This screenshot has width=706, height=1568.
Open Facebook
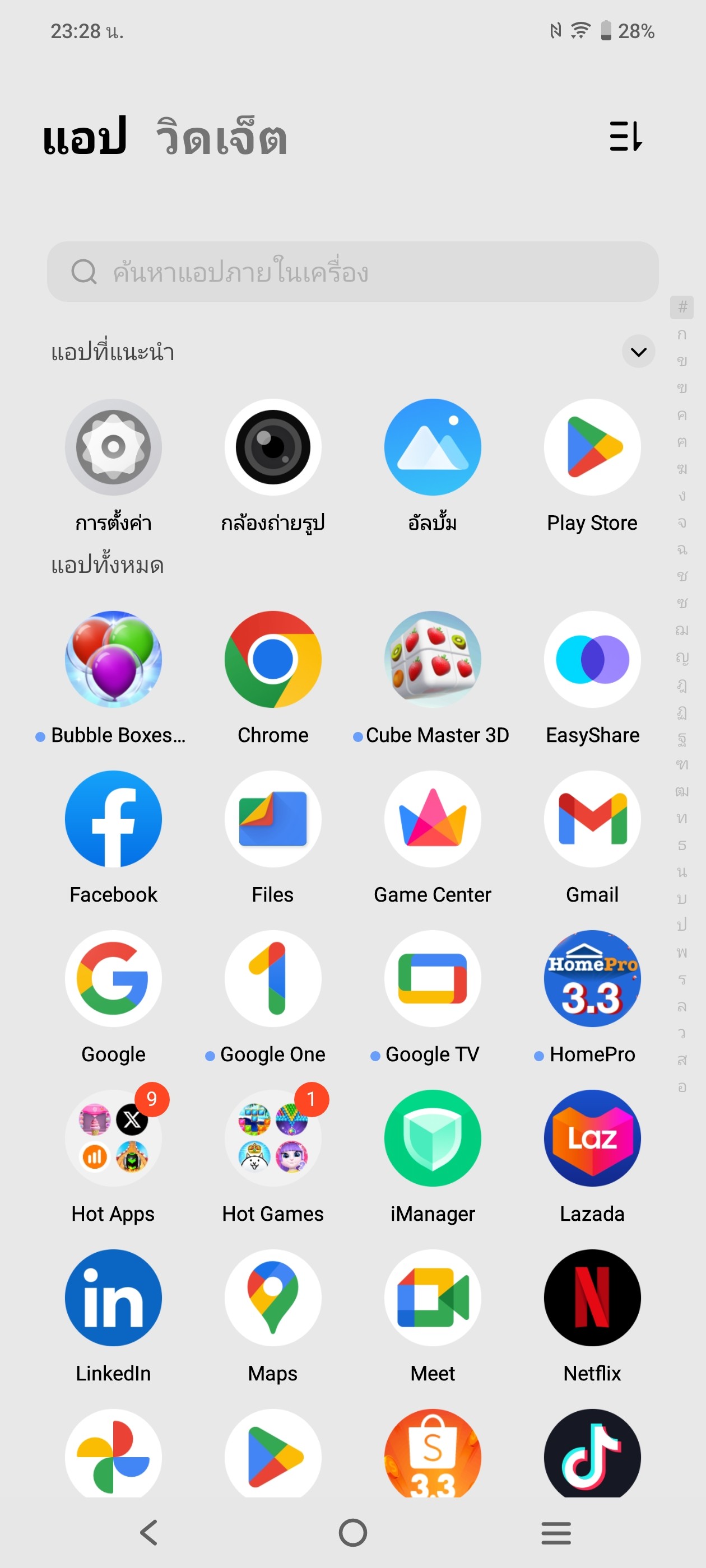(x=113, y=819)
